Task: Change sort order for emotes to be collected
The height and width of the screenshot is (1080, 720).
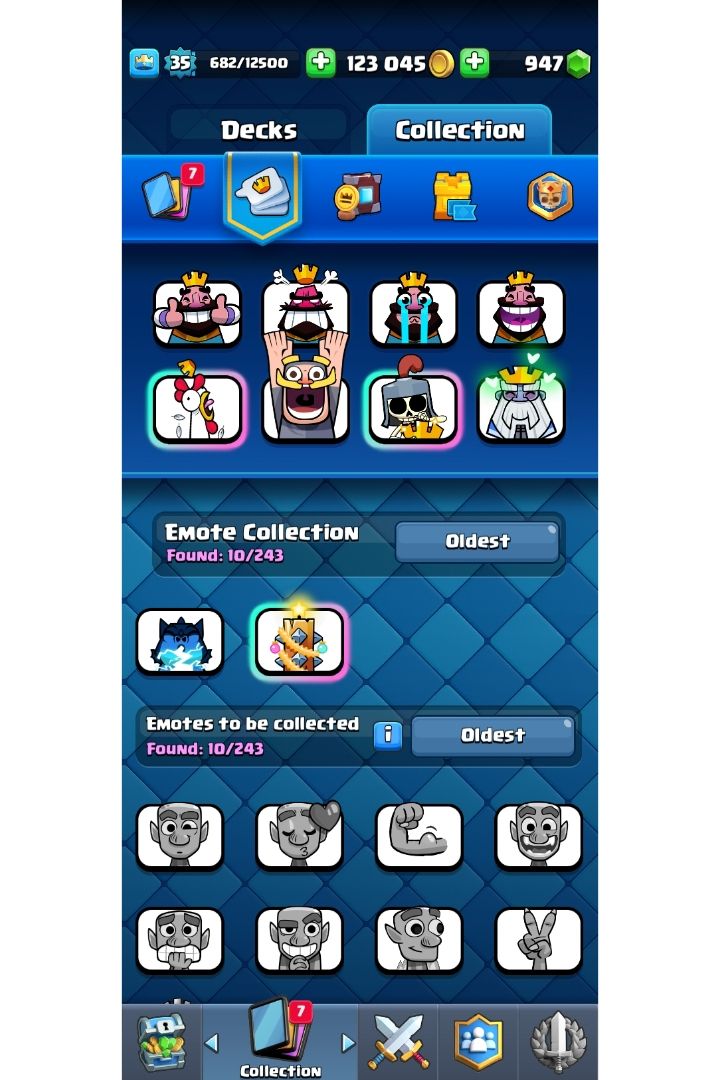Action: (492, 736)
